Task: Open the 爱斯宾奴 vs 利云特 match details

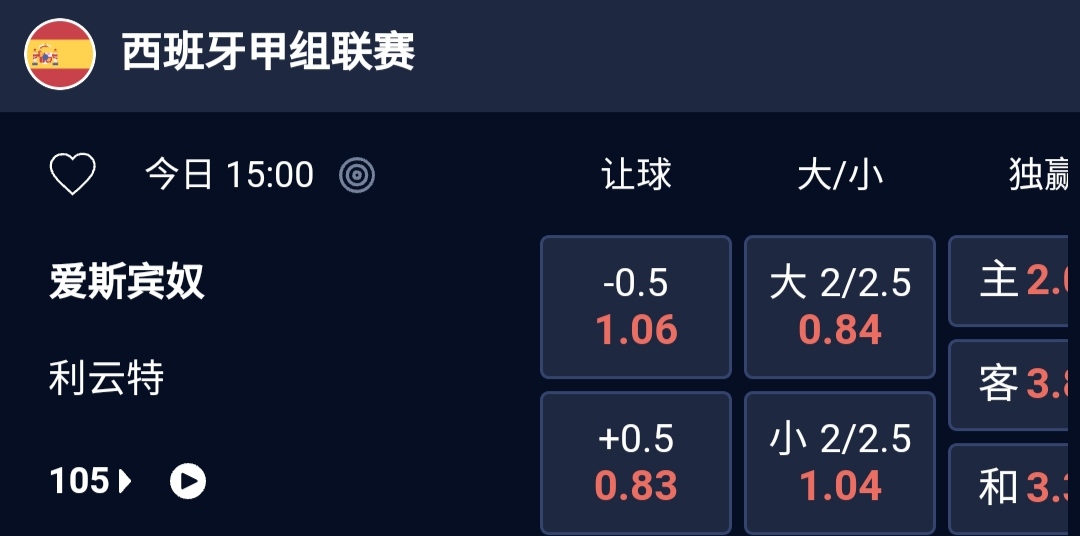Action: pyautogui.click(x=127, y=283)
